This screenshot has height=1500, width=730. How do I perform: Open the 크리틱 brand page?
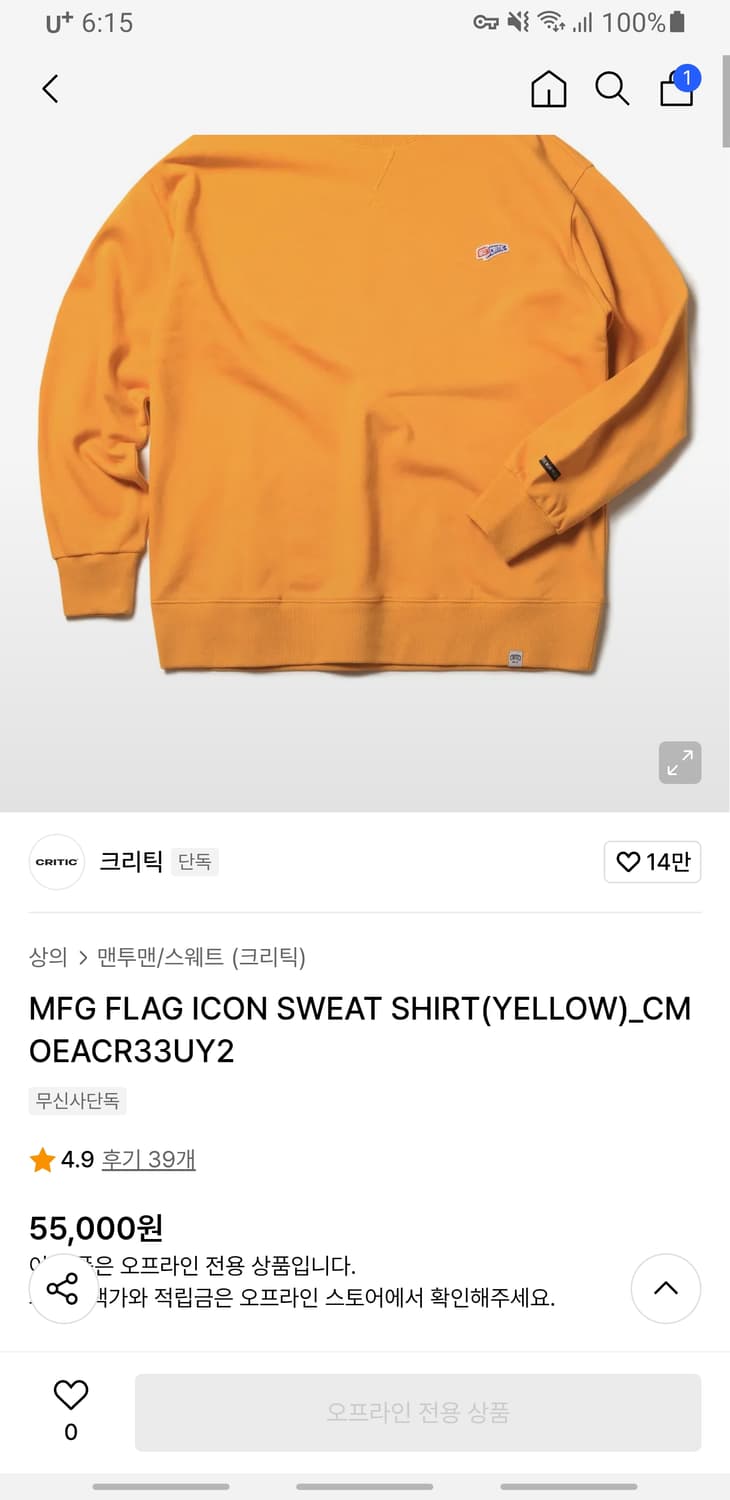pos(131,862)
